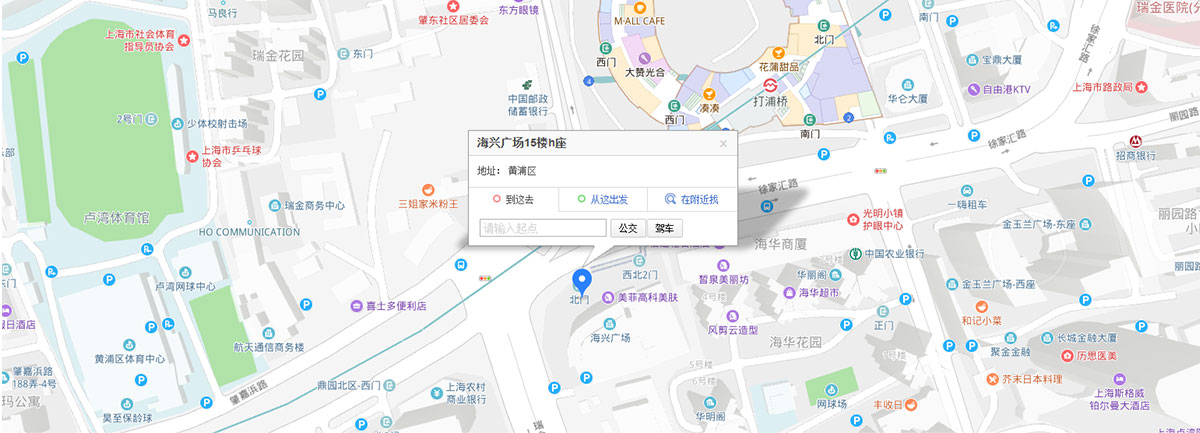Close the 海兴广场15楼h座 info popup

[723, 143]
